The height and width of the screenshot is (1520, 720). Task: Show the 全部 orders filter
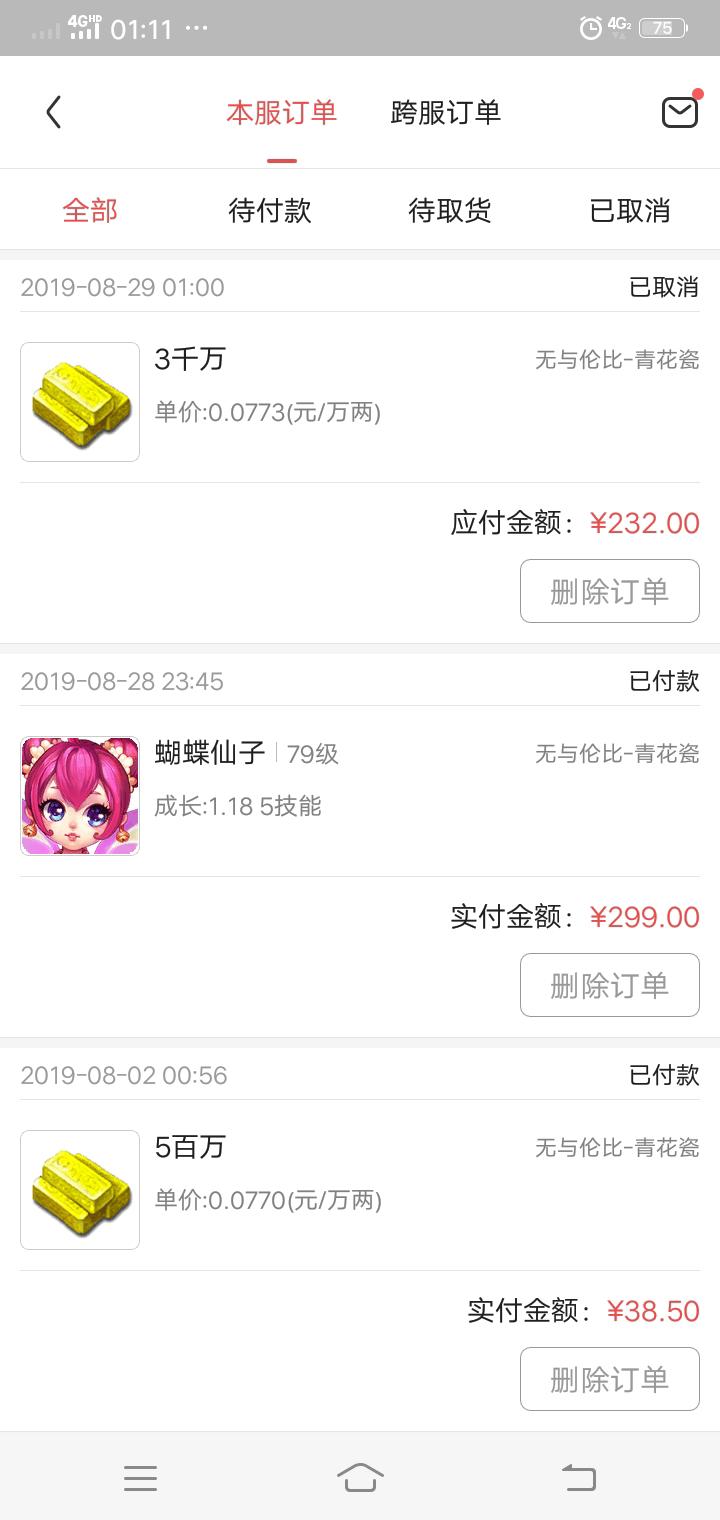90,211
